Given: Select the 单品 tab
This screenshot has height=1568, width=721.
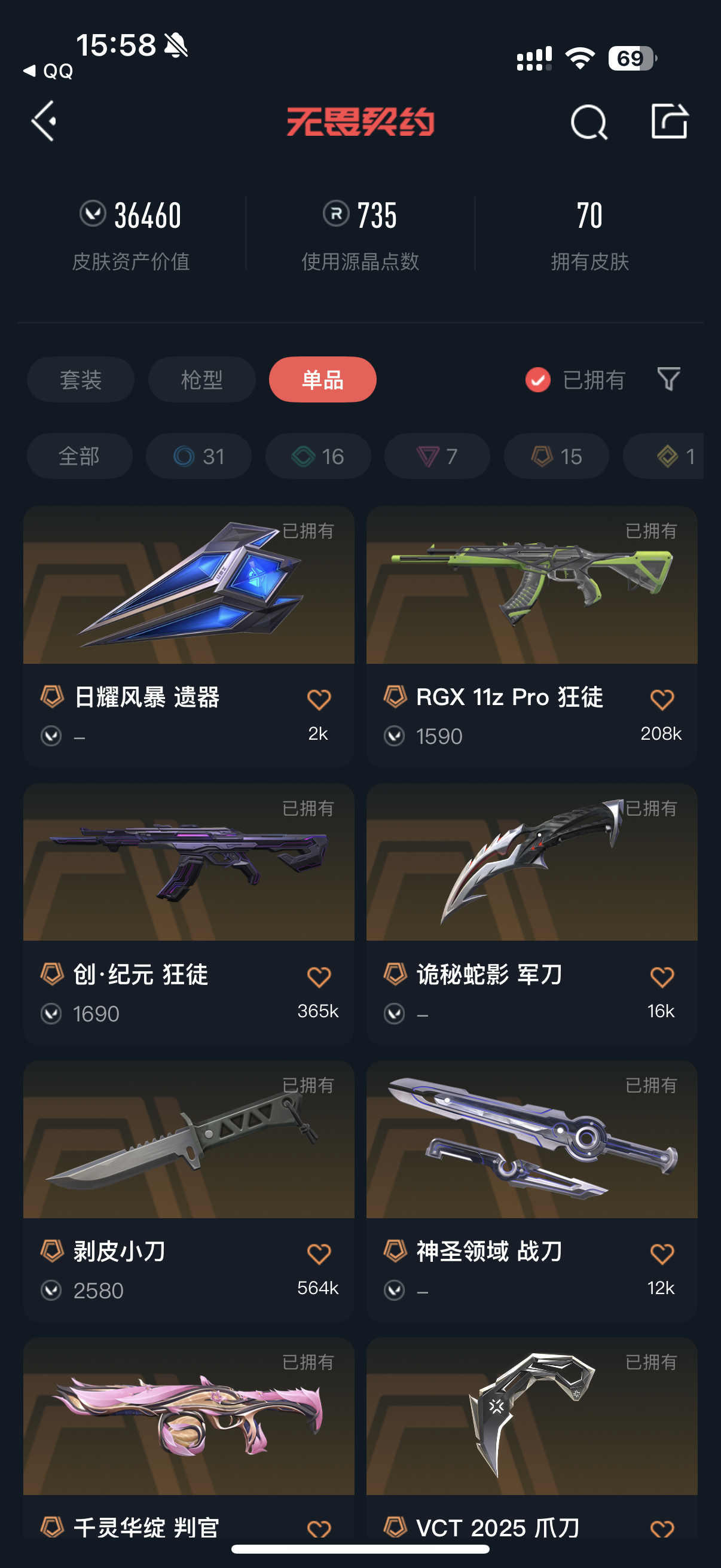Looking at the screenshot, I should click(322, 379).
